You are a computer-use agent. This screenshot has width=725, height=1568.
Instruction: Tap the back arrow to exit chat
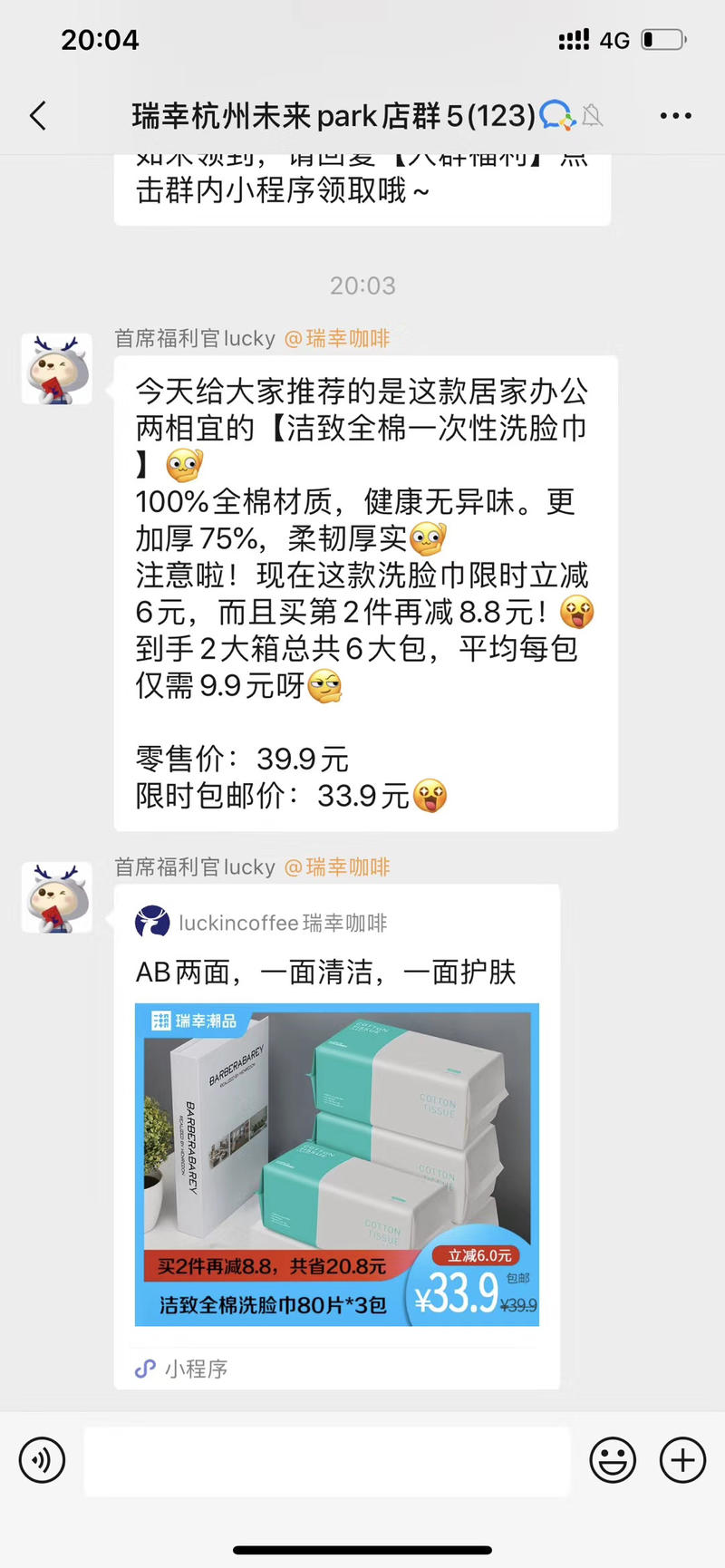(36, 116)
